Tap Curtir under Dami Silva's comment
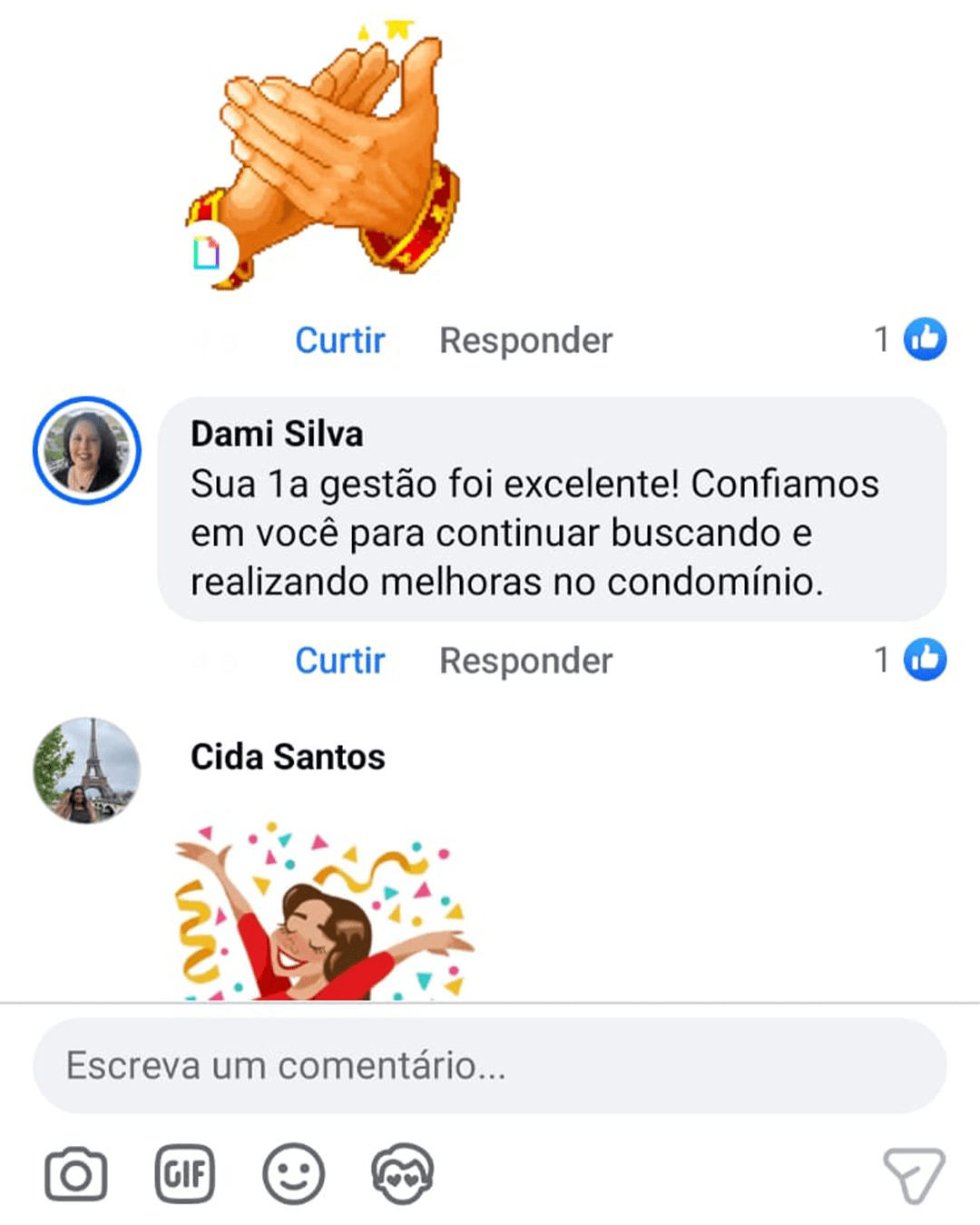The width and height of the screenshot is (980, 1225). pyautogui.click(x=340, y=661)
